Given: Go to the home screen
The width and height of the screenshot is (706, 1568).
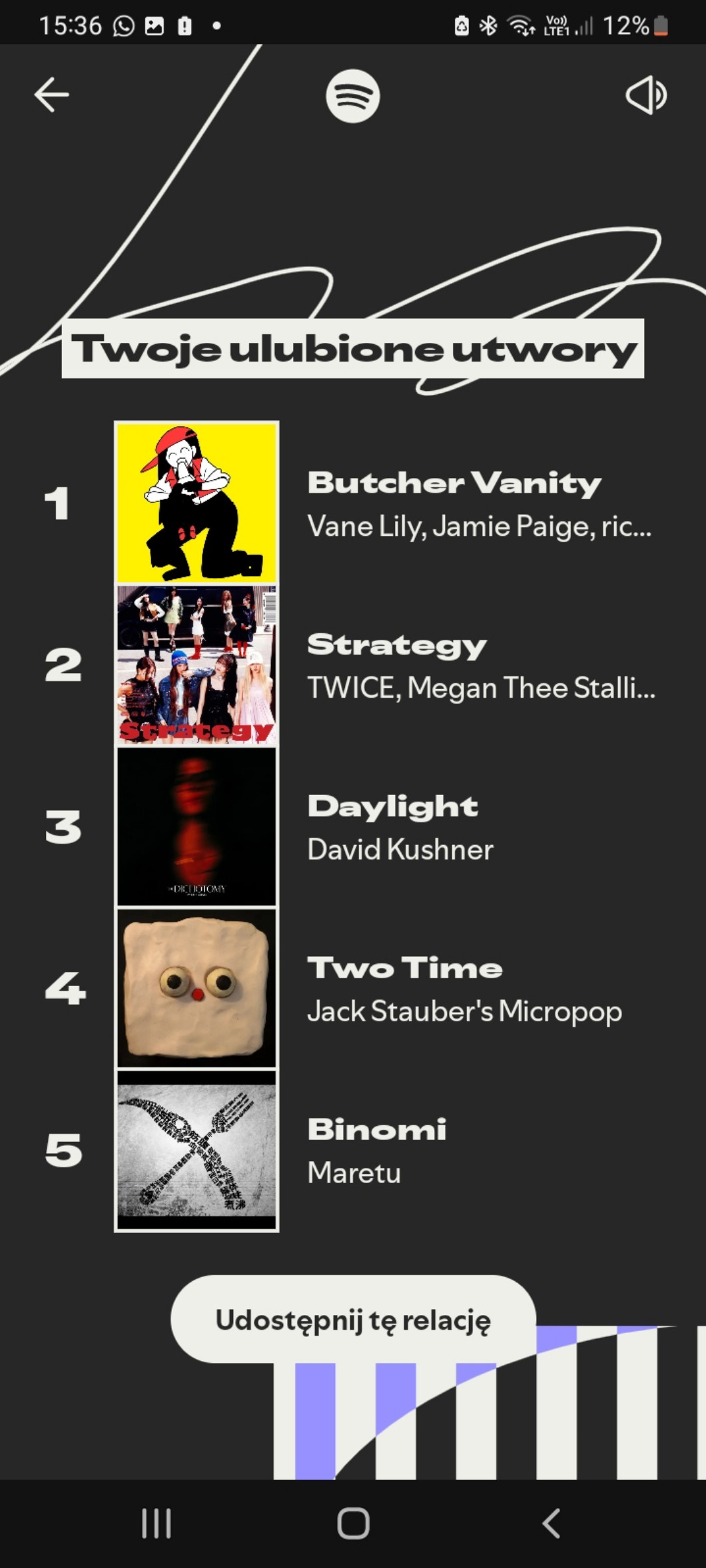Looking at the screenshot, I should tap(353, 1523).
